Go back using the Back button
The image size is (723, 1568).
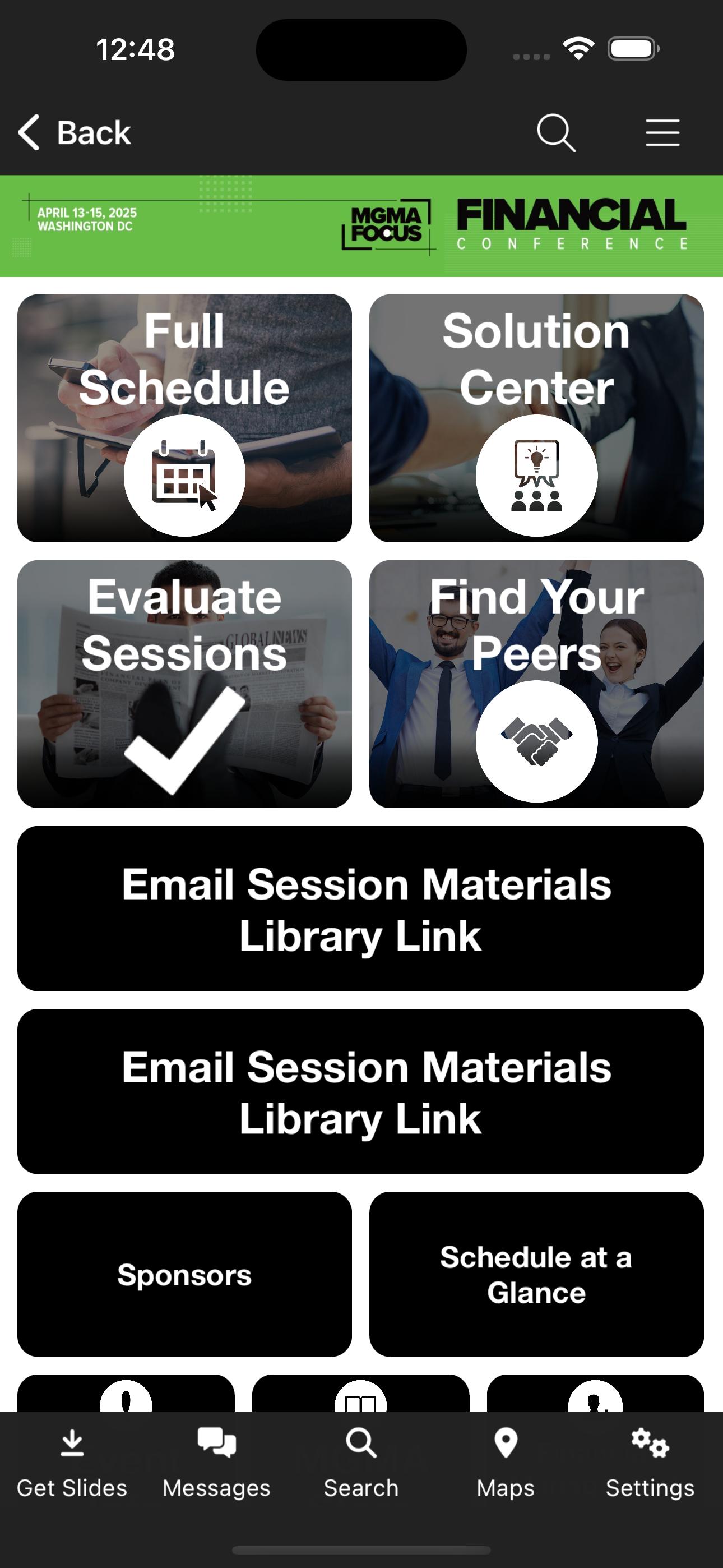click(x=74, y=132)
